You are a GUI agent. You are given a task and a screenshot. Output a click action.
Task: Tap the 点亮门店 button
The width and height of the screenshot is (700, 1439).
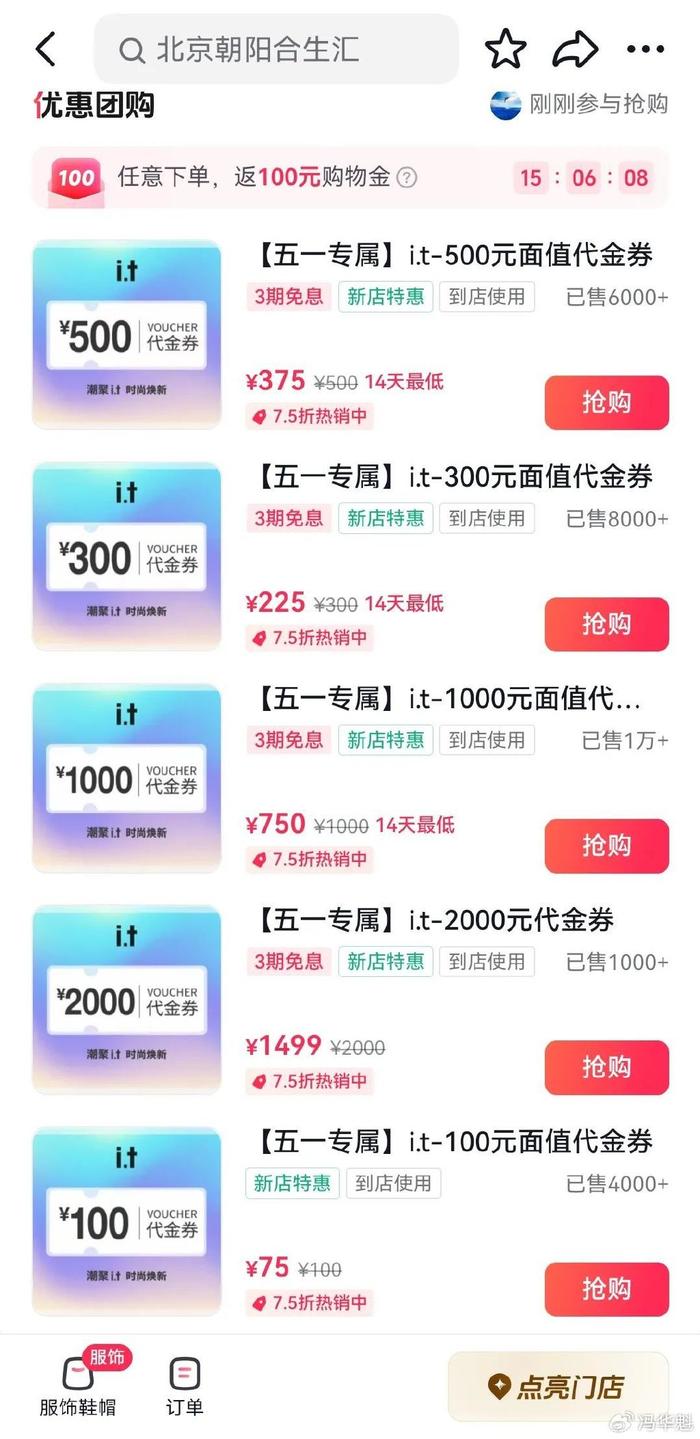(558, 1386)
